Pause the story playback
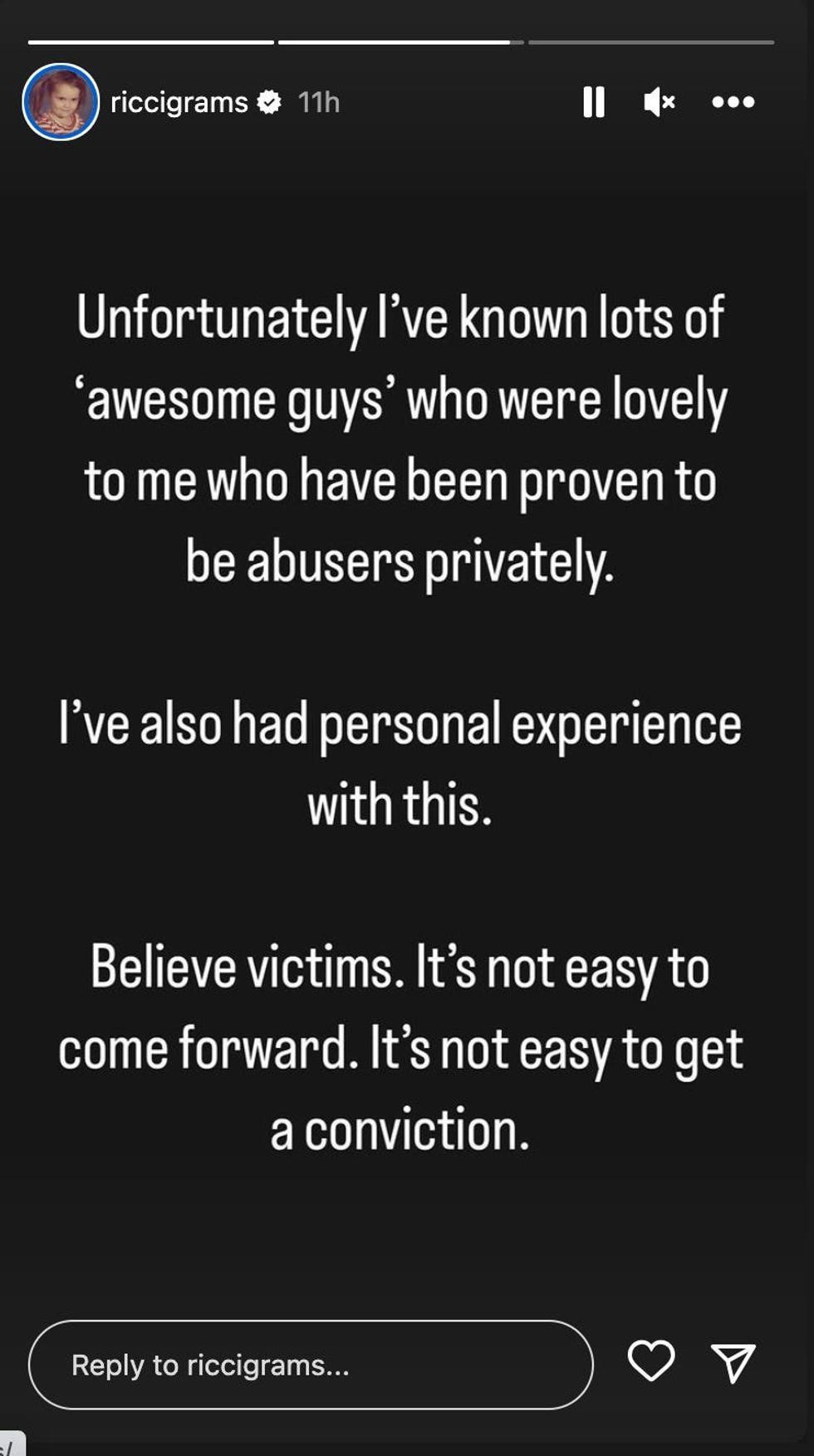Screen dimensions: 814x1456 coord(593,102)
